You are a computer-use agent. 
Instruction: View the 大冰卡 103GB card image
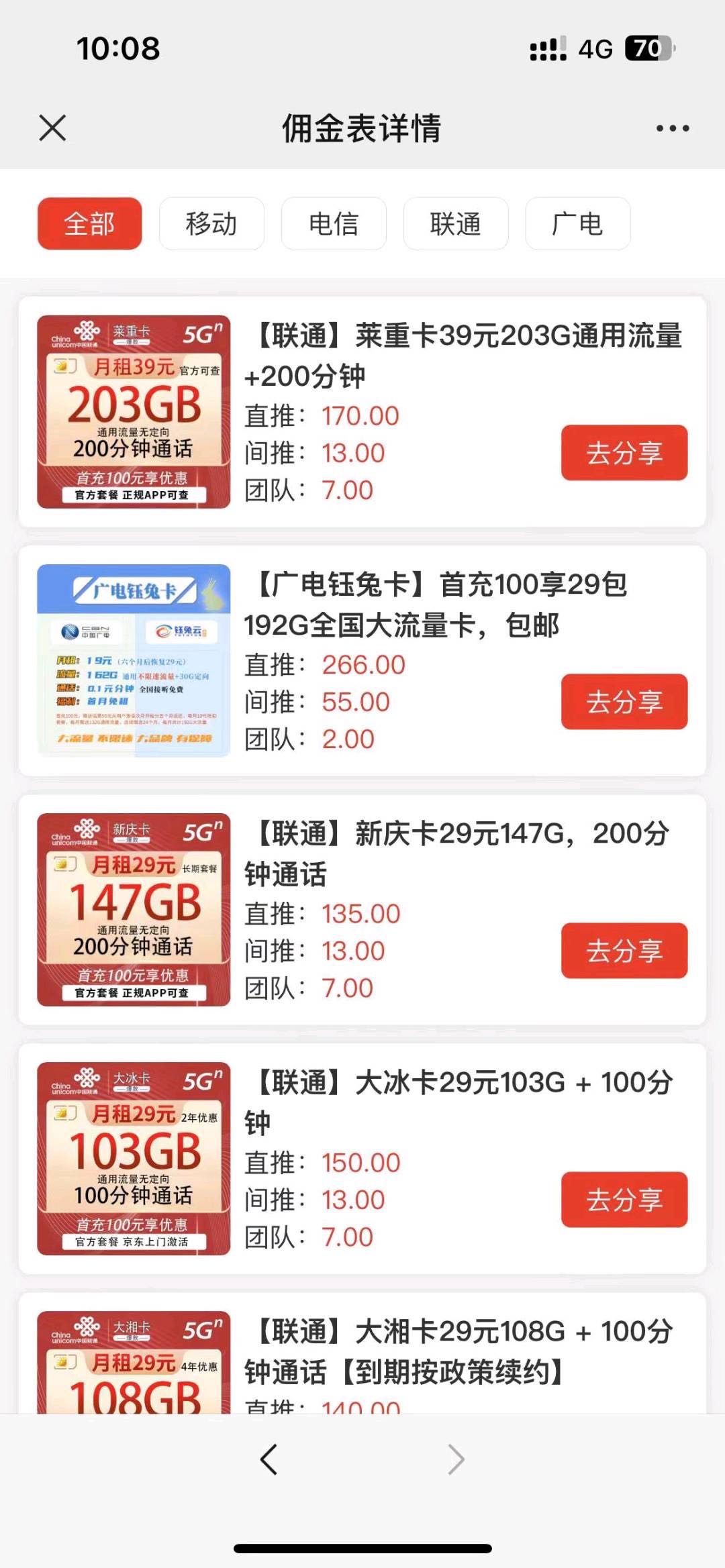click(134, 1158)
